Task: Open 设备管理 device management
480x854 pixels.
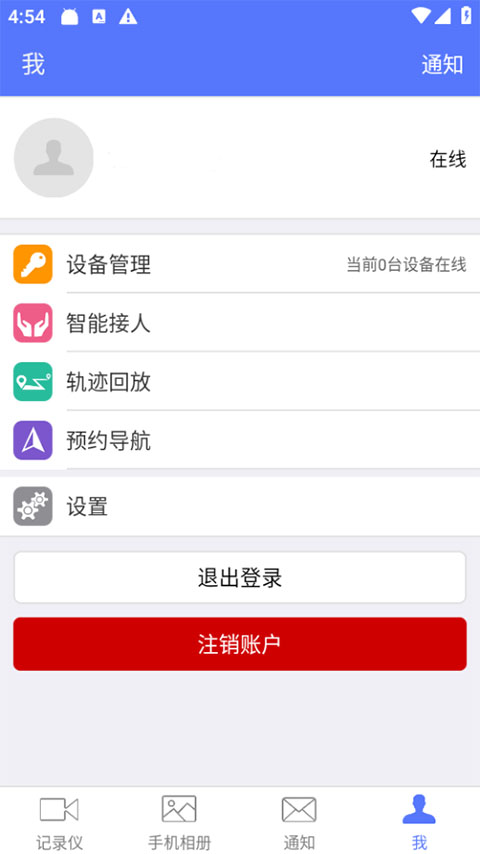Action: [x=240, y=264]
